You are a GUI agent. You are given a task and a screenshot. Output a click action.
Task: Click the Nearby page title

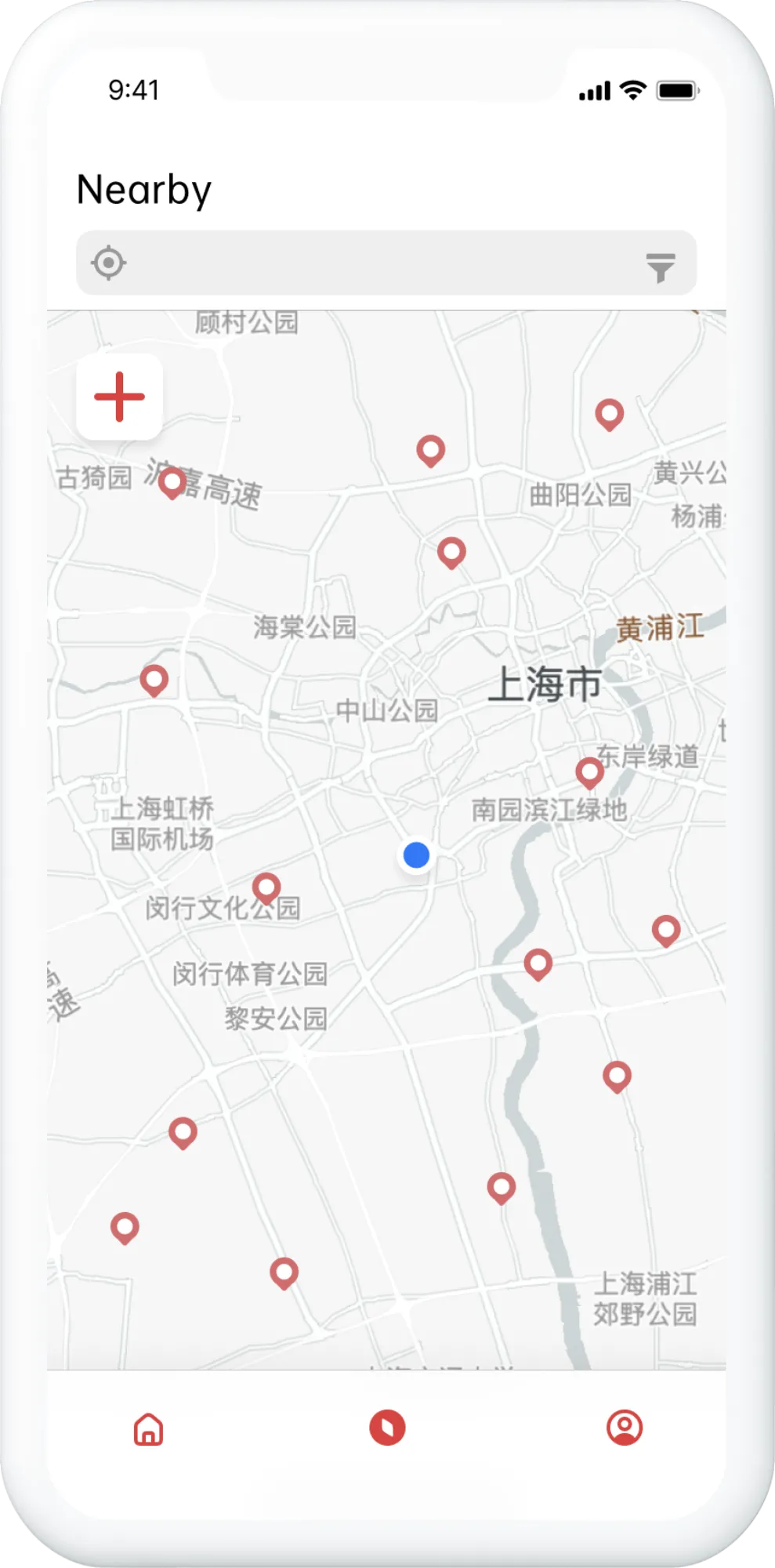coord(143,188)
